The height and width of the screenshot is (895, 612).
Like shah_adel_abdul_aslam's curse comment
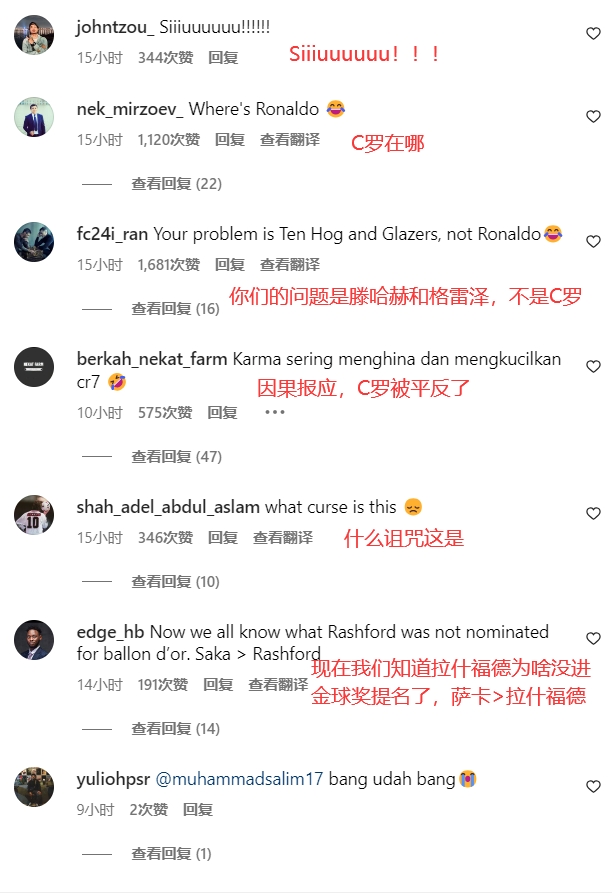(x=593, y=514)
